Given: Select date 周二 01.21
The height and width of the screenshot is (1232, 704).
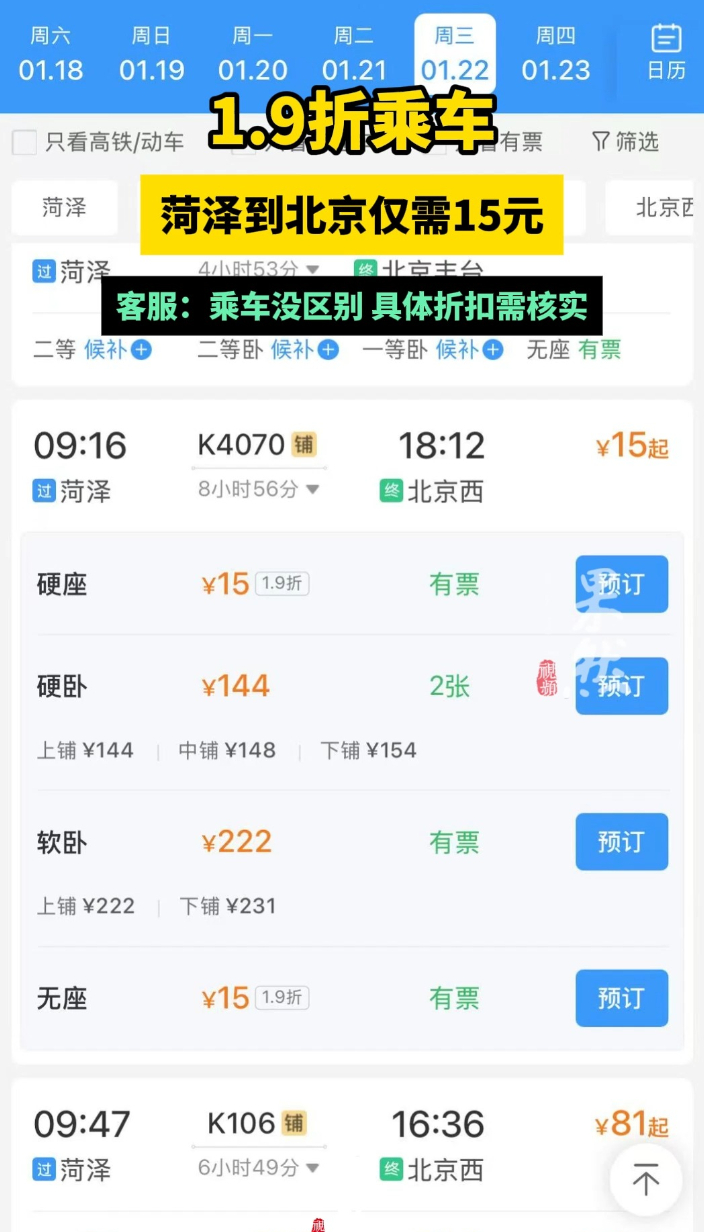Looking at the screenshot, I should pyautogui.click(x=354, y=54).
